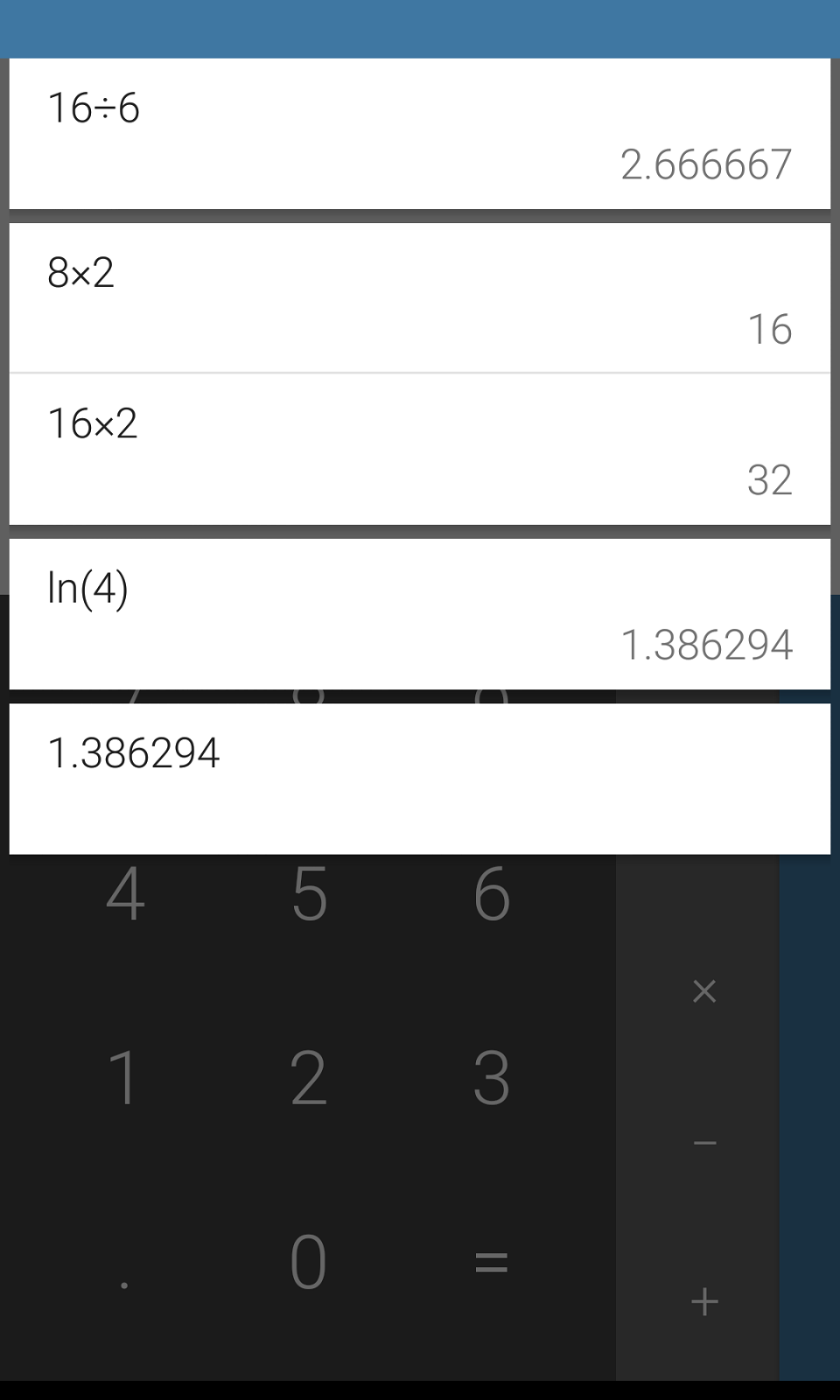The height and width of the screenshot is (1400, 840).
Task: Tap the current 1.386294 expression card
Action: 420,779
